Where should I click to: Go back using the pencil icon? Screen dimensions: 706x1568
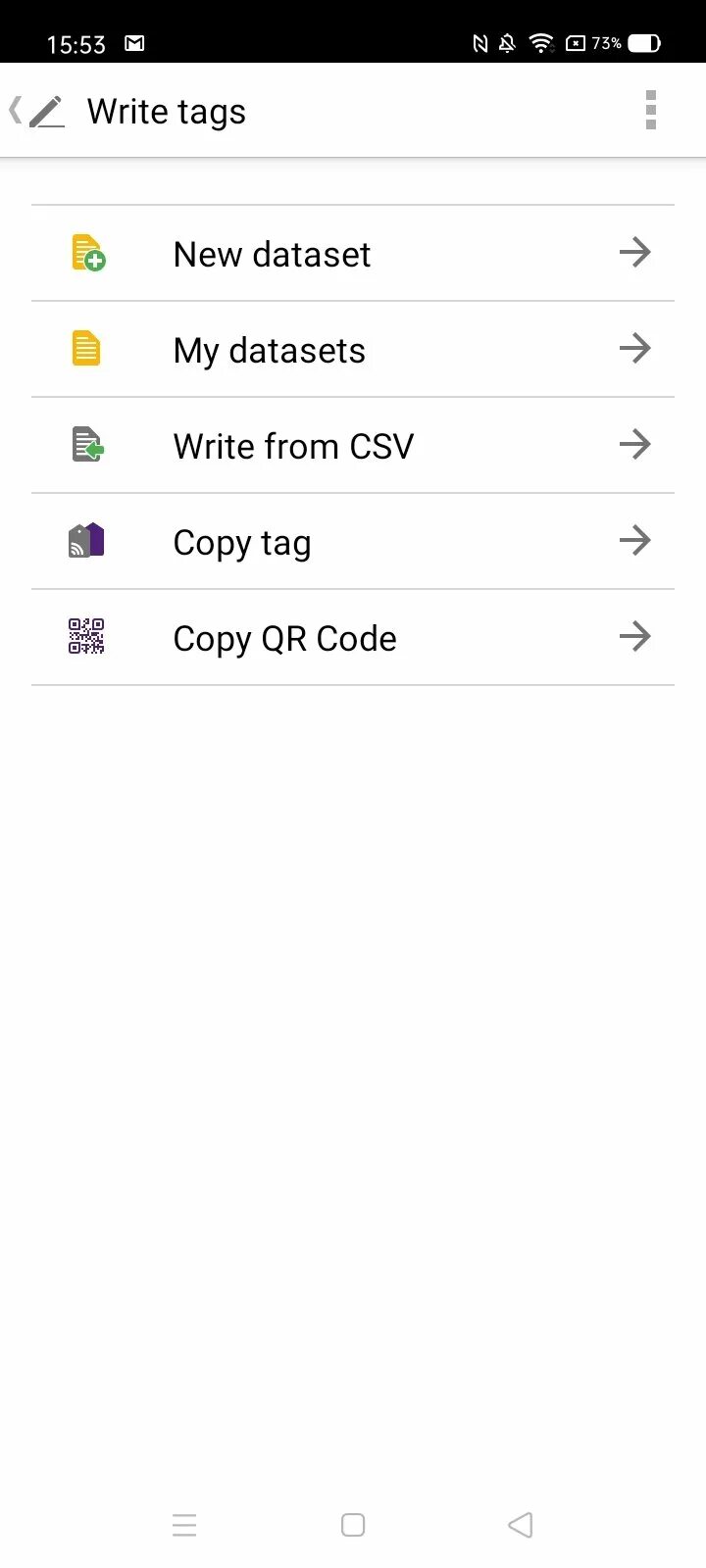(x=37, y=111)
